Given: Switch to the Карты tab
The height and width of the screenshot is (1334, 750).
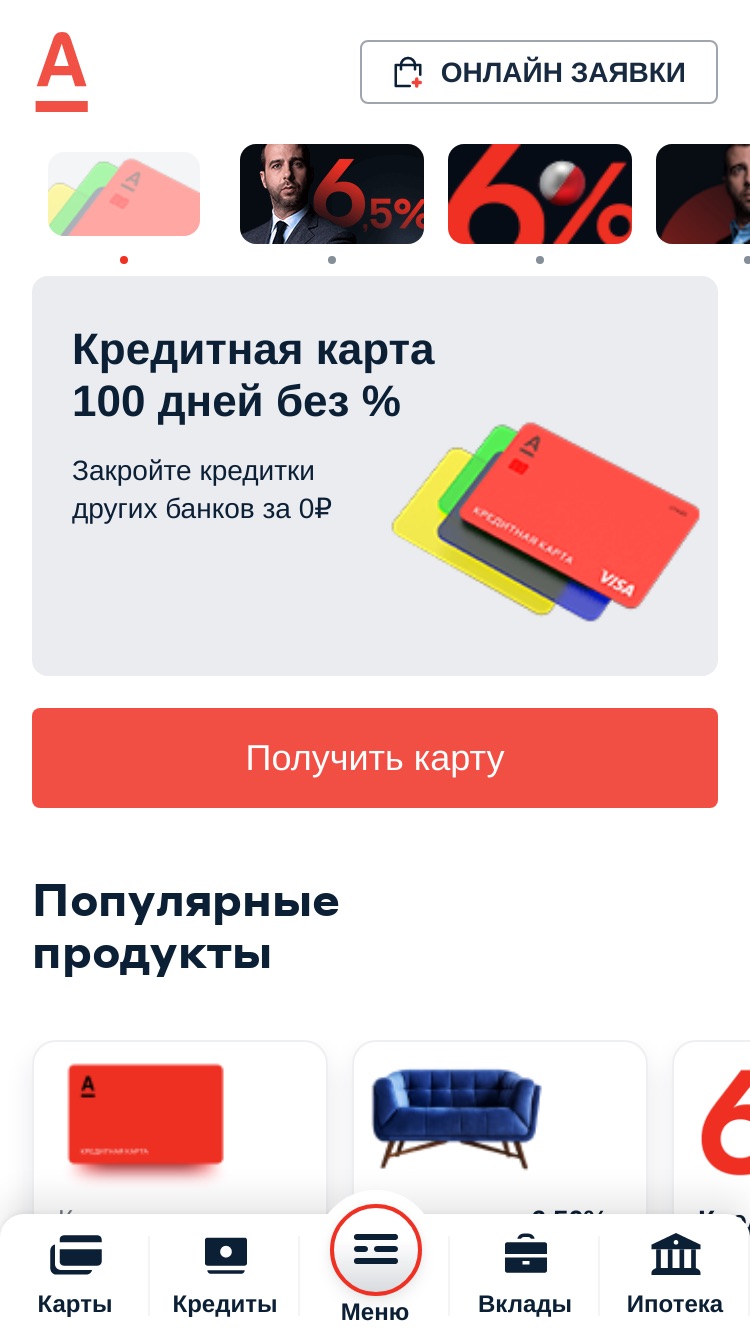Looking at the screenshot, I should (75, 1276).
